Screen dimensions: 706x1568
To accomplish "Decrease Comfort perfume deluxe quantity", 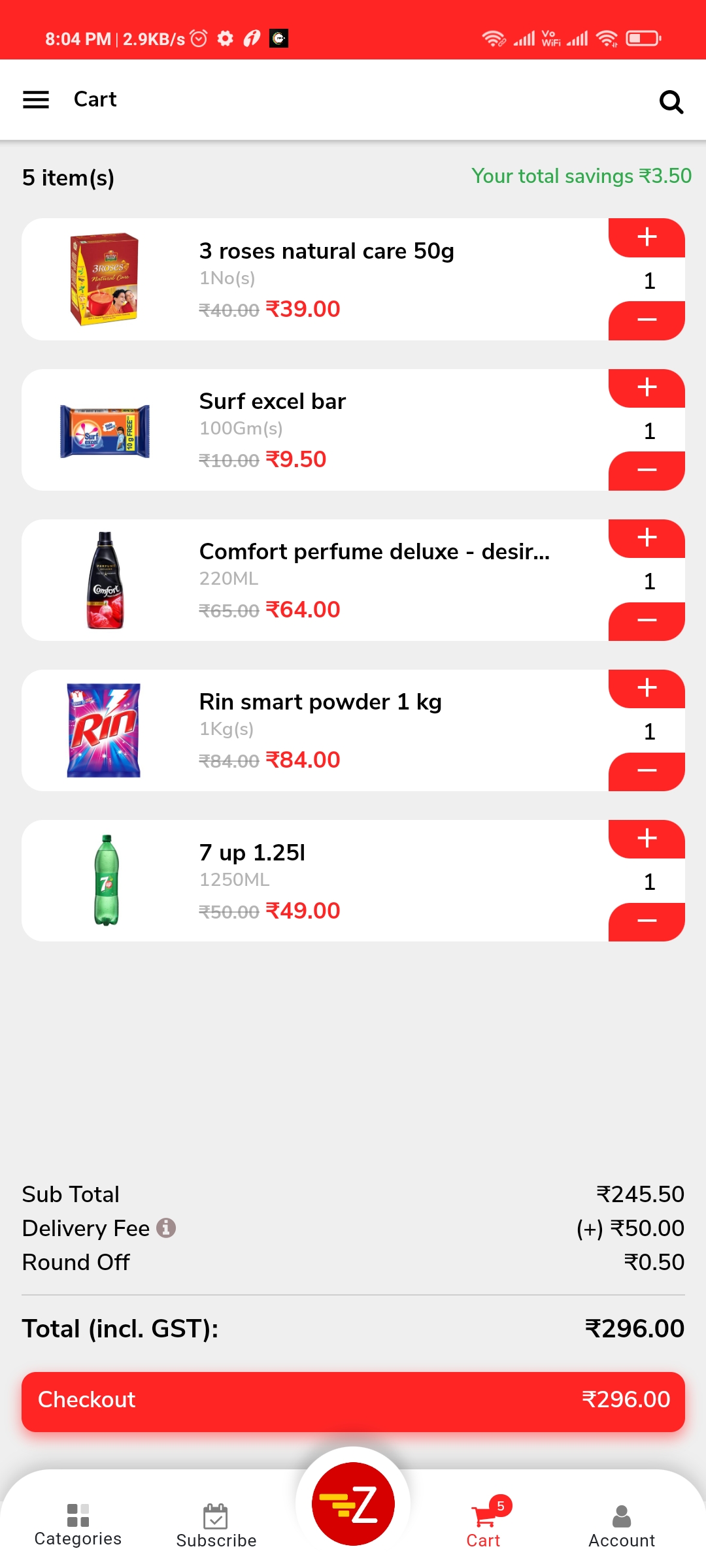I will (x=647, y=621).
